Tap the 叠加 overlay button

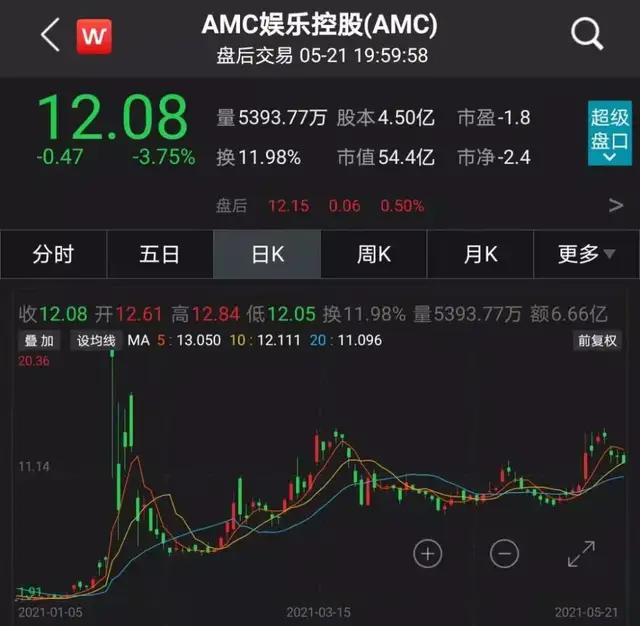(x=39, y=340)
